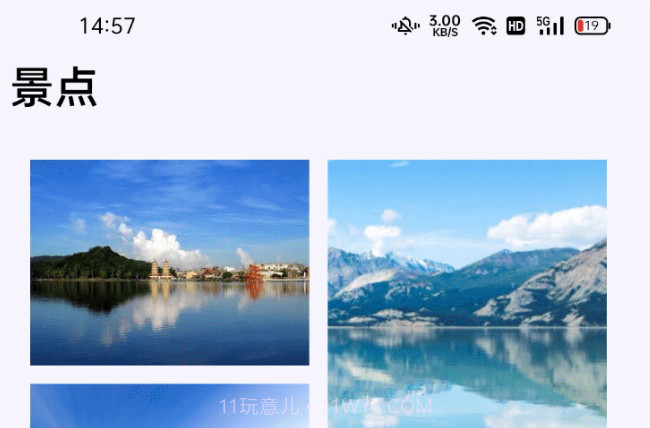Open the lake photo with the red tree

(169, 262)
